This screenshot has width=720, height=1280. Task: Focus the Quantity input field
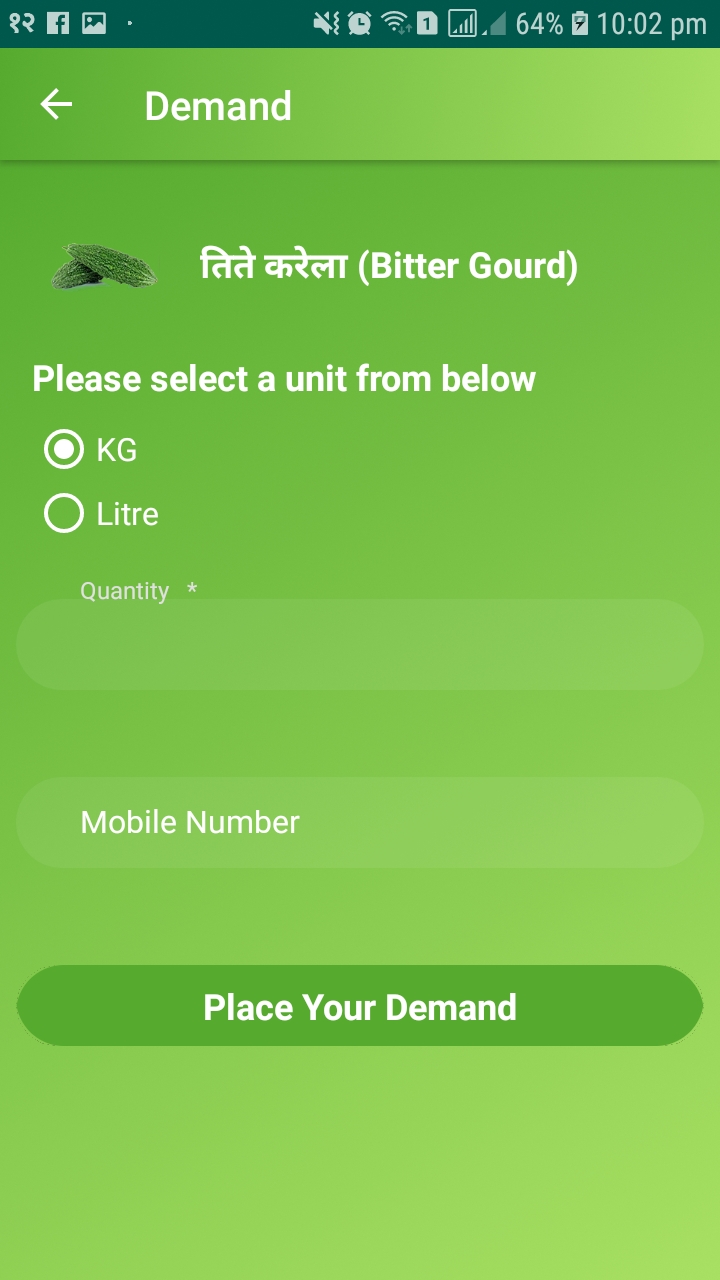coord(360,645)
